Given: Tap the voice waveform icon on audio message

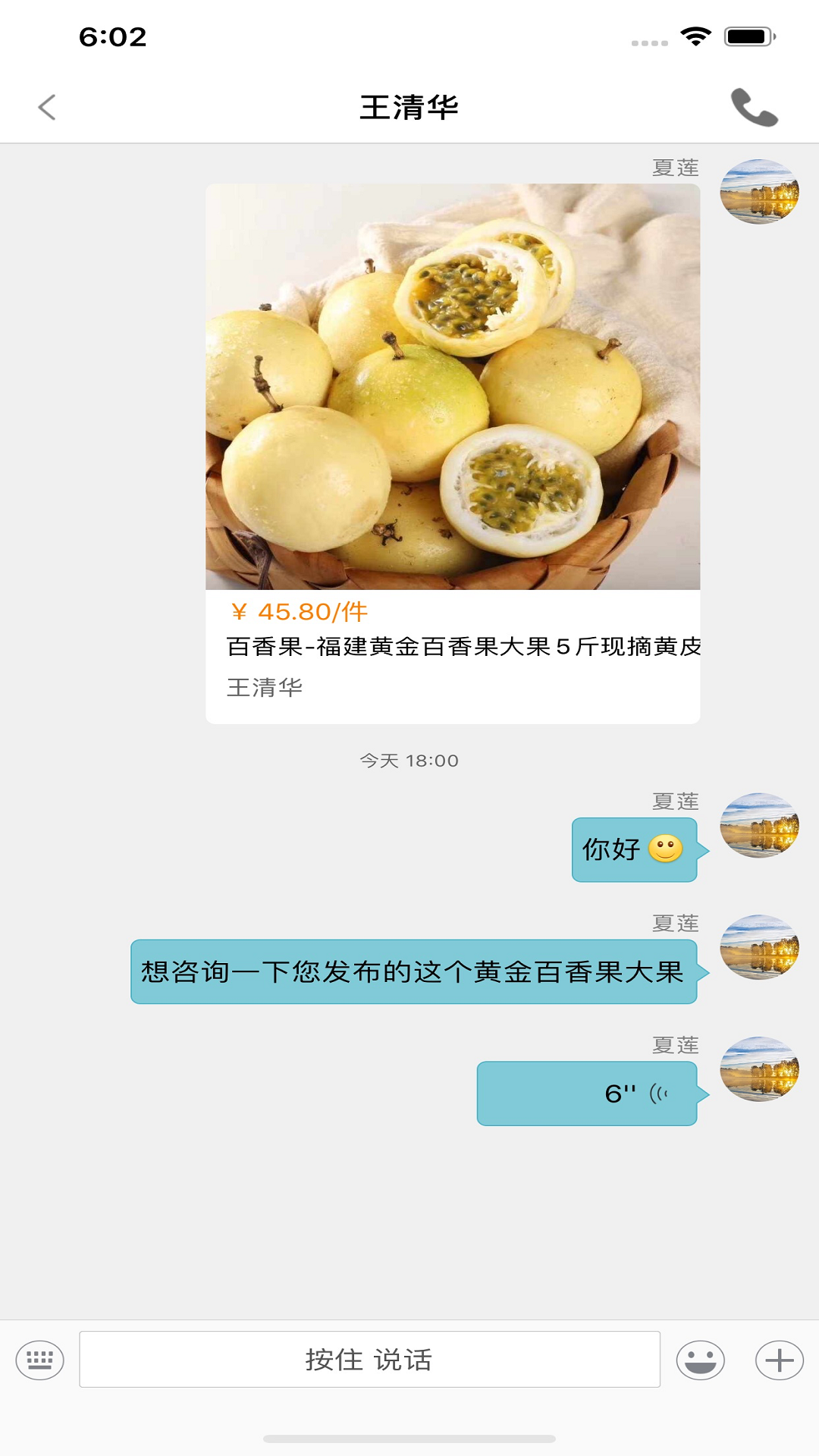Looking at the screenshot, I should [658, 1094].
